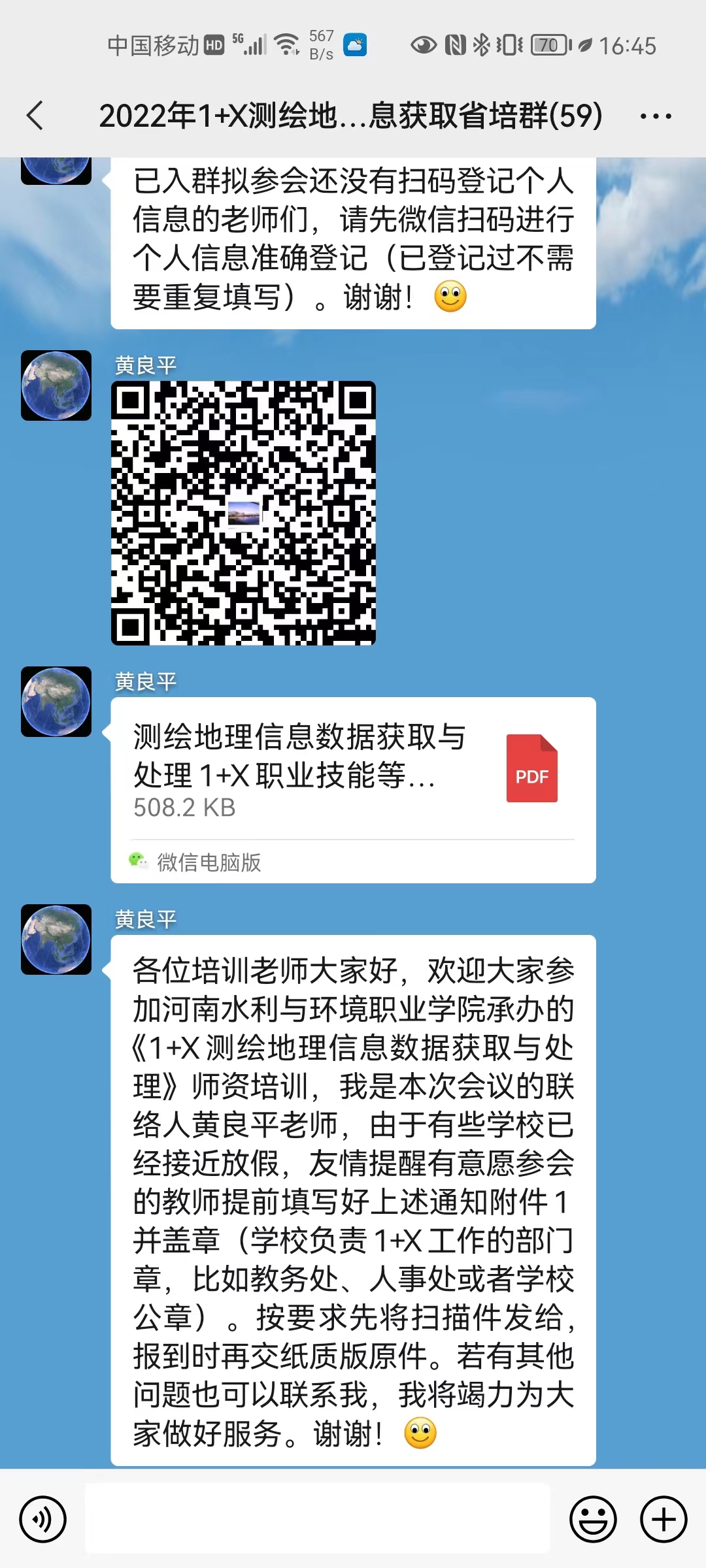View 黄良平's avatar beside the PDF message
The height and width of the screenshot is (1568, 706).
(x=56, y=702)
